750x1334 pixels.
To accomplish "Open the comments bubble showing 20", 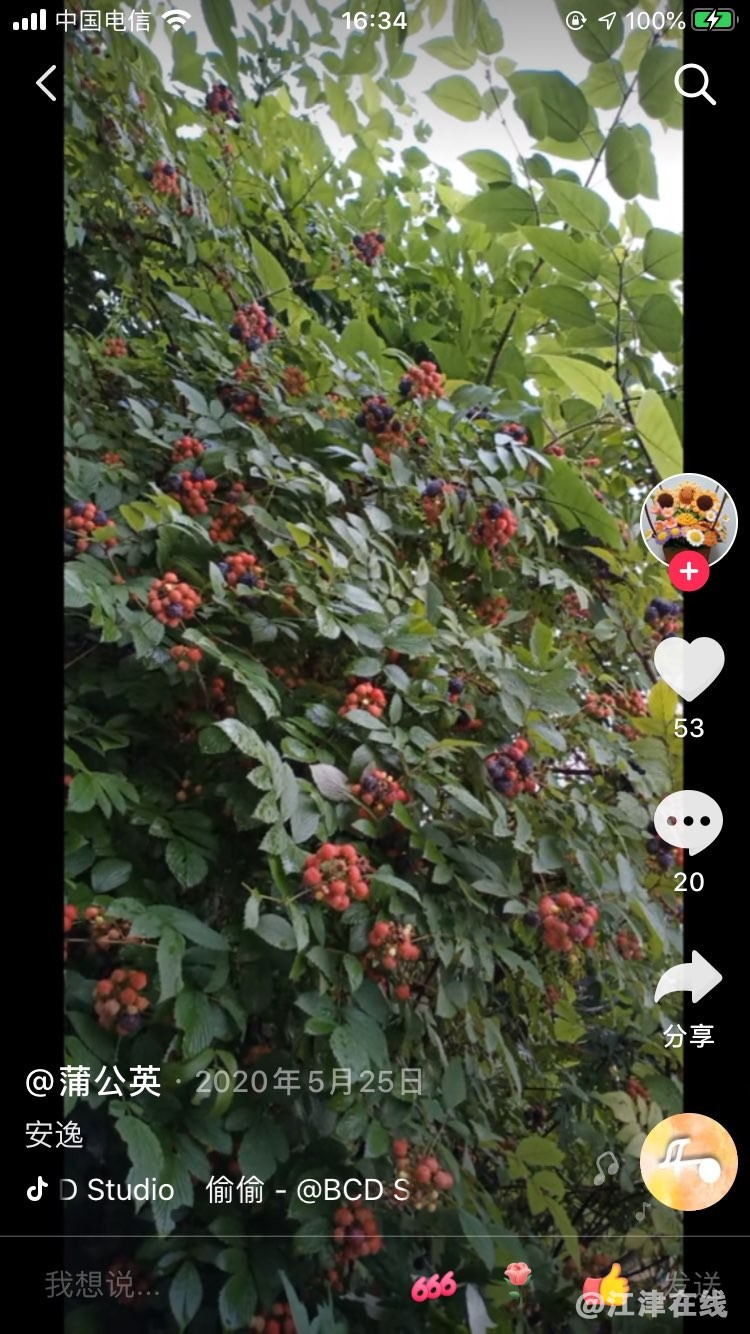I will click(688, 823).
